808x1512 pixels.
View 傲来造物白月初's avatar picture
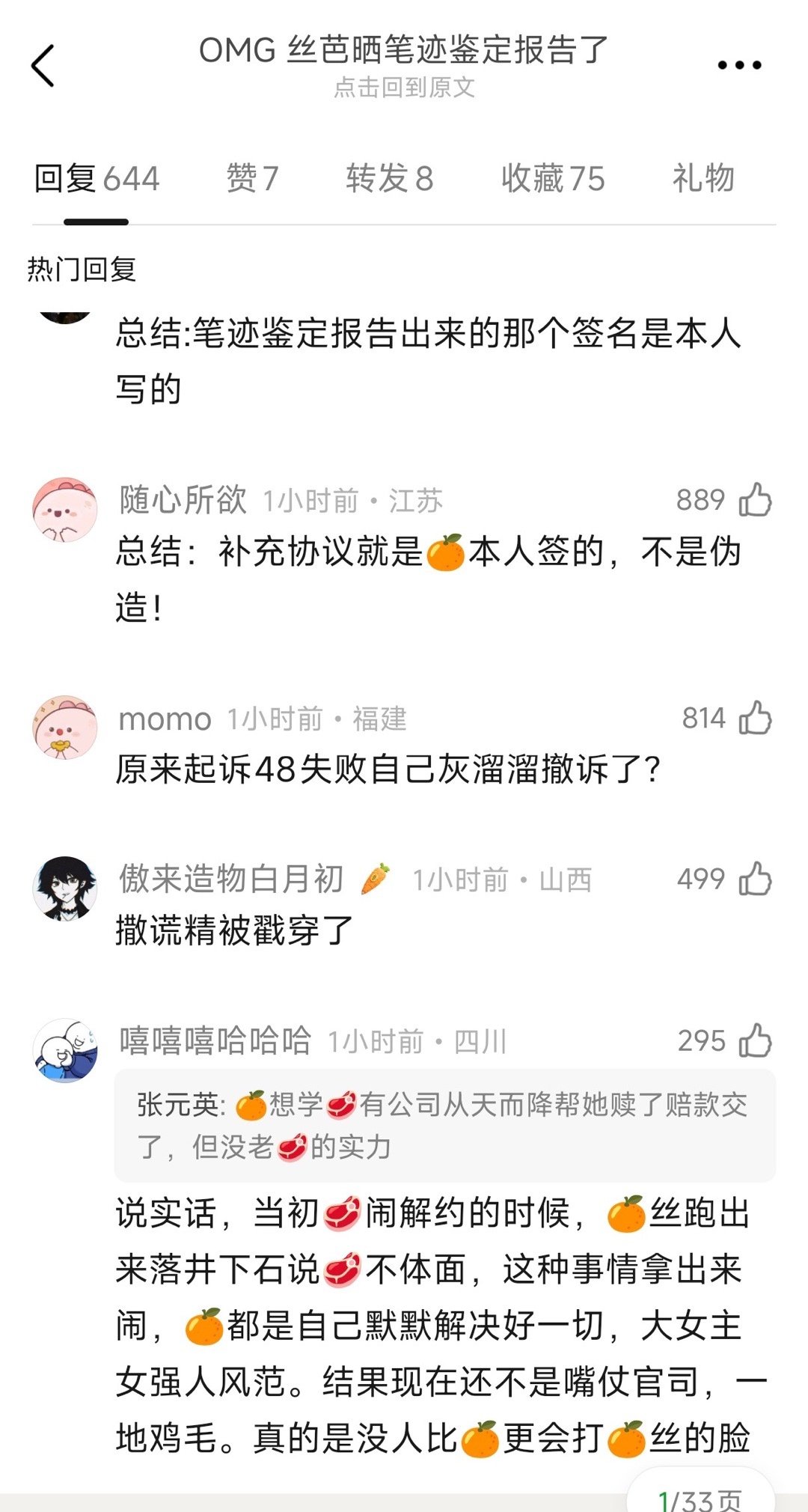66,888
